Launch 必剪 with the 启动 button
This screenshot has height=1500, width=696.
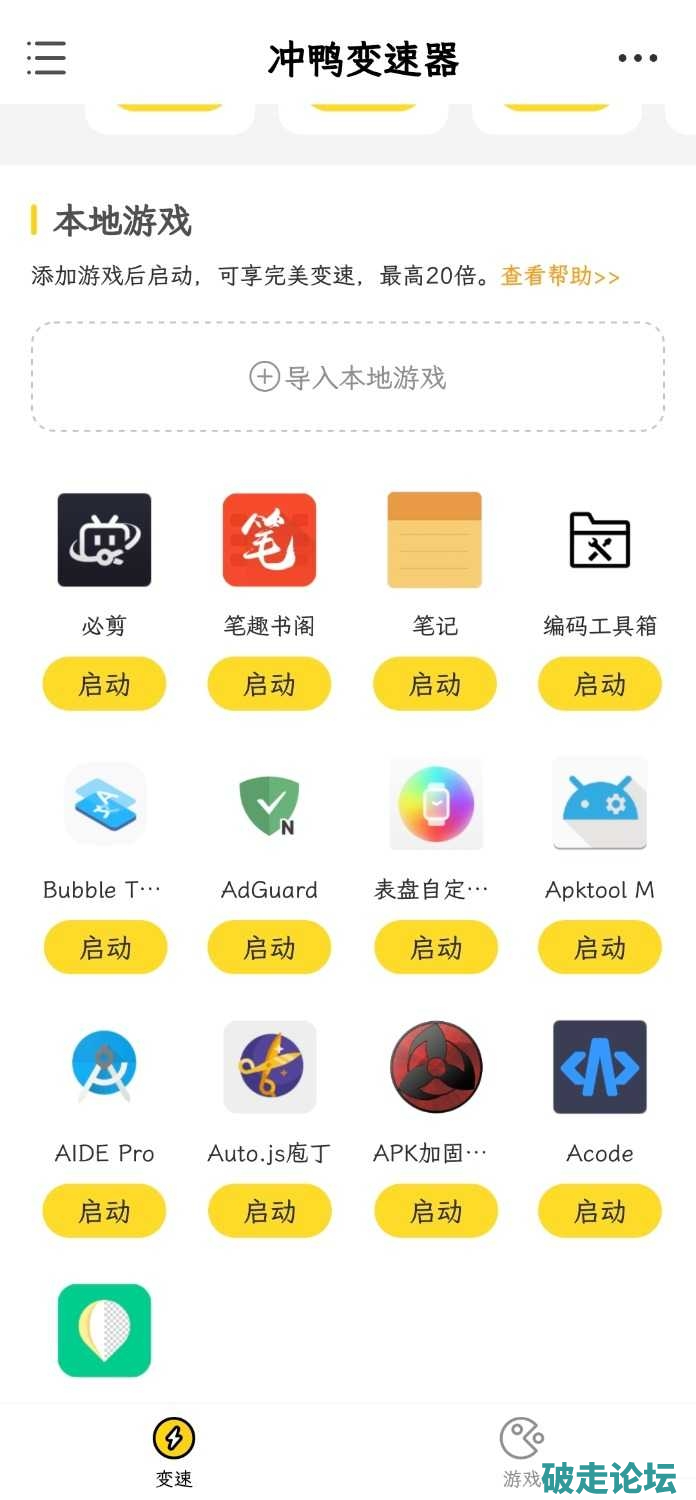pyautogui.click(x=104, y=684)
